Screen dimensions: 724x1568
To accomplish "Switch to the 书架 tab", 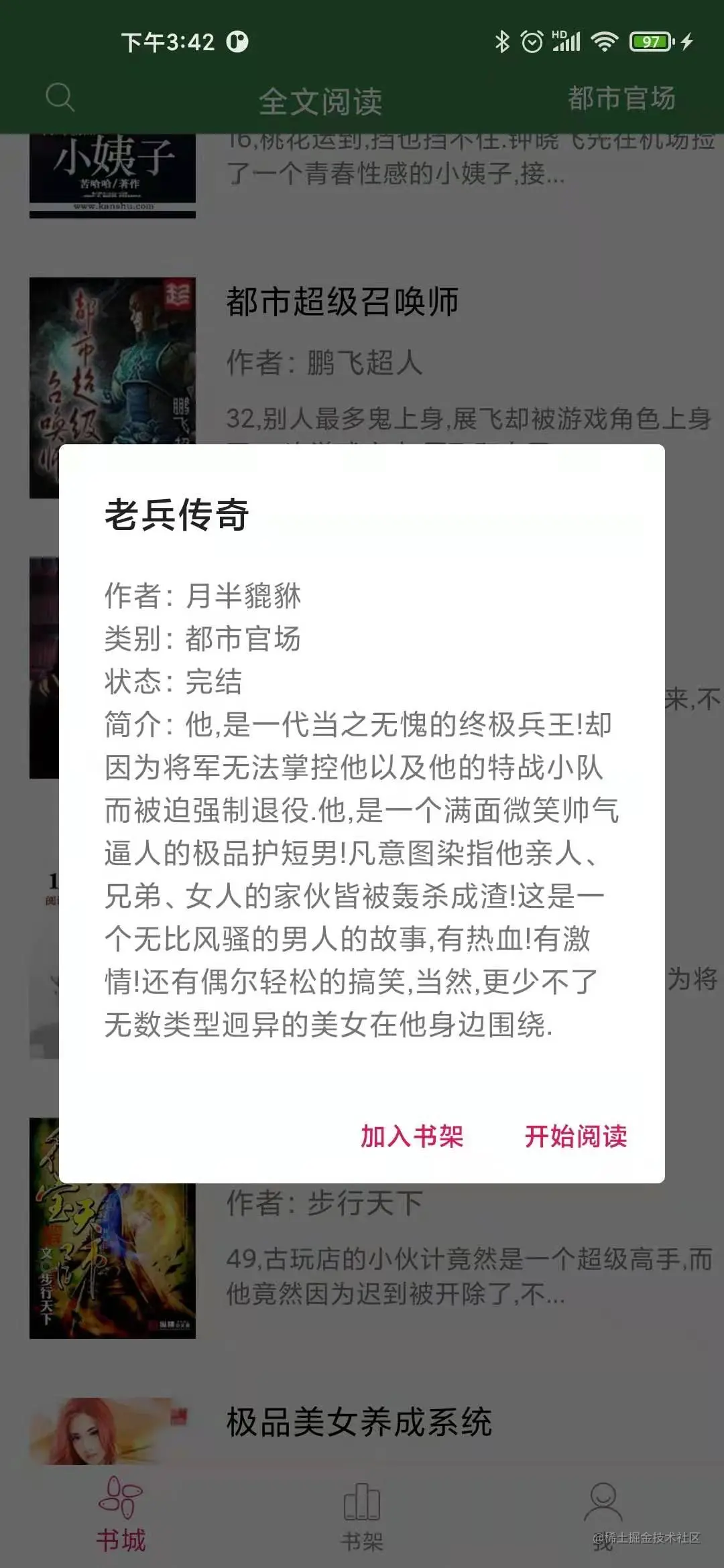I will tap(362, 1516).
